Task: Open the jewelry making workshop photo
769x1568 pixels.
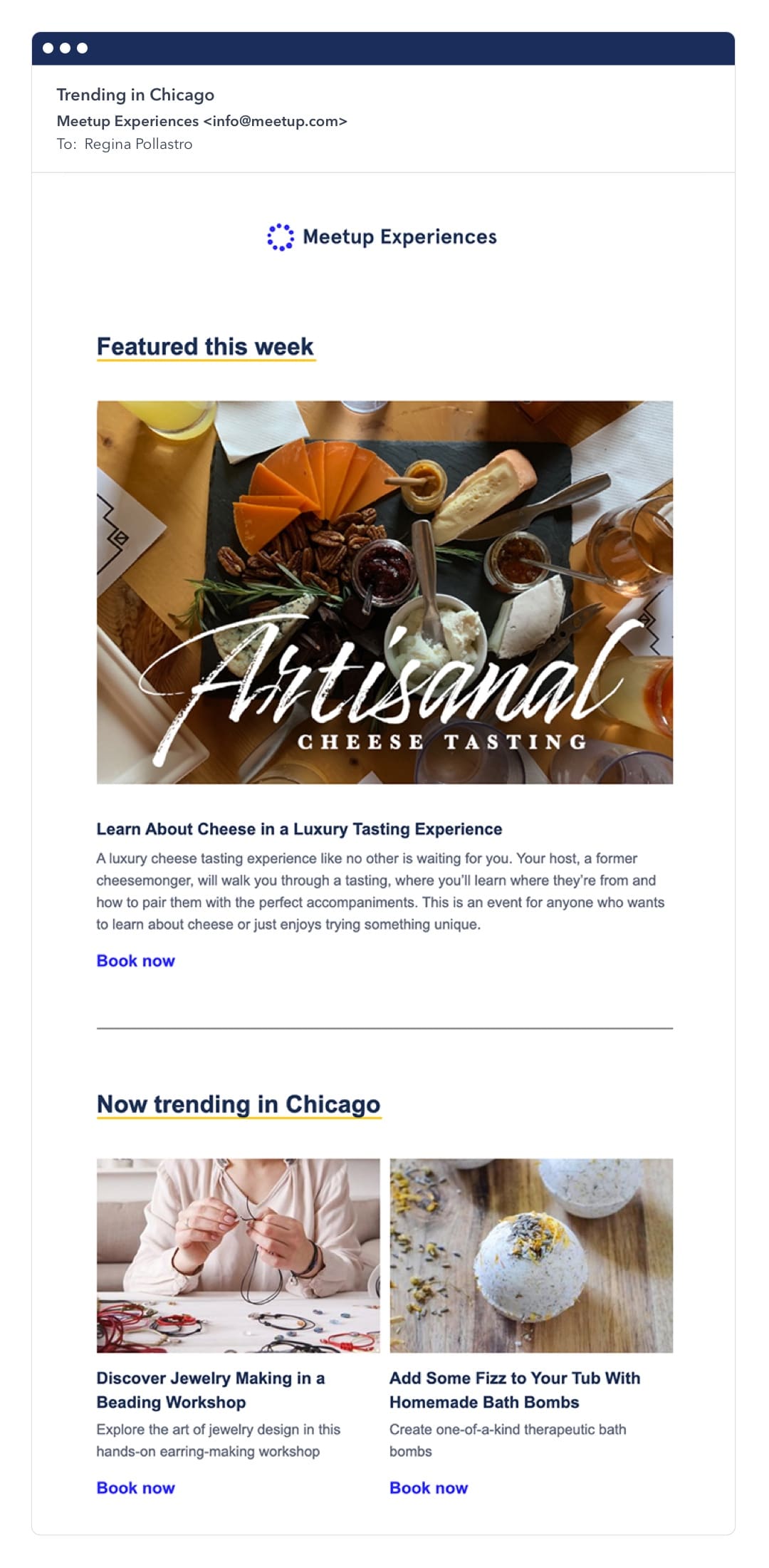Action: [x=238, y=1255]
